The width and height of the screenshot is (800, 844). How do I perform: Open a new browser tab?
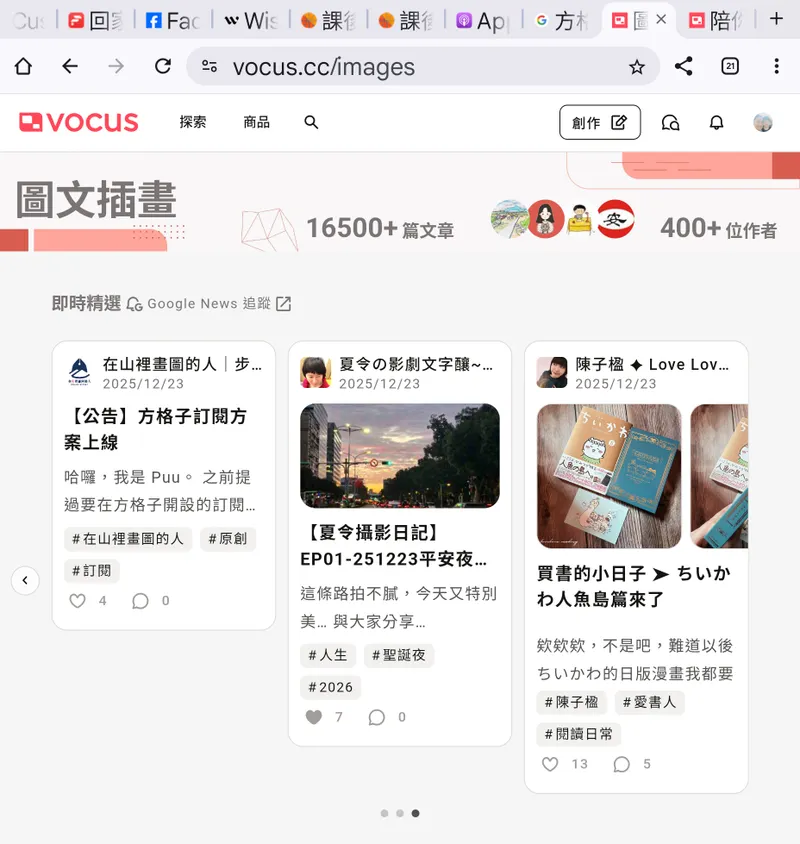(776, 19)
